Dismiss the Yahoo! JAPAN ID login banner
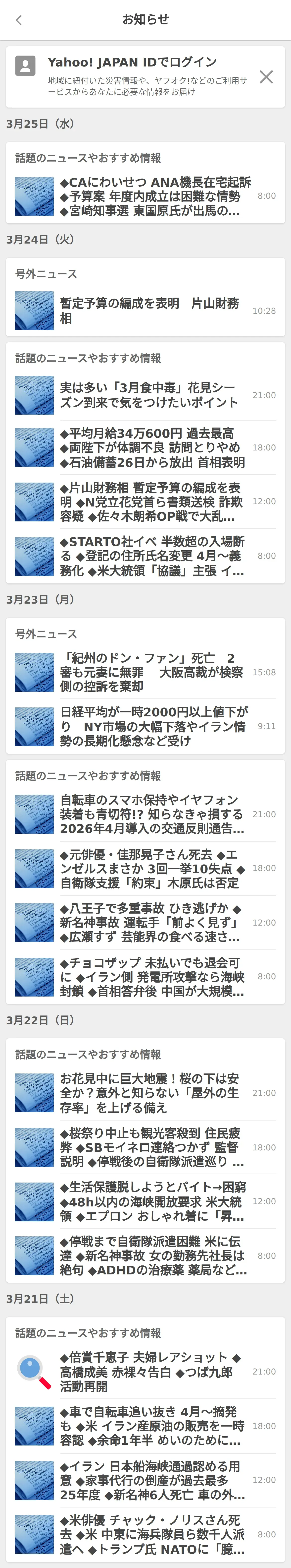Screen dimensions: 291x1568 tap(266, 77)
